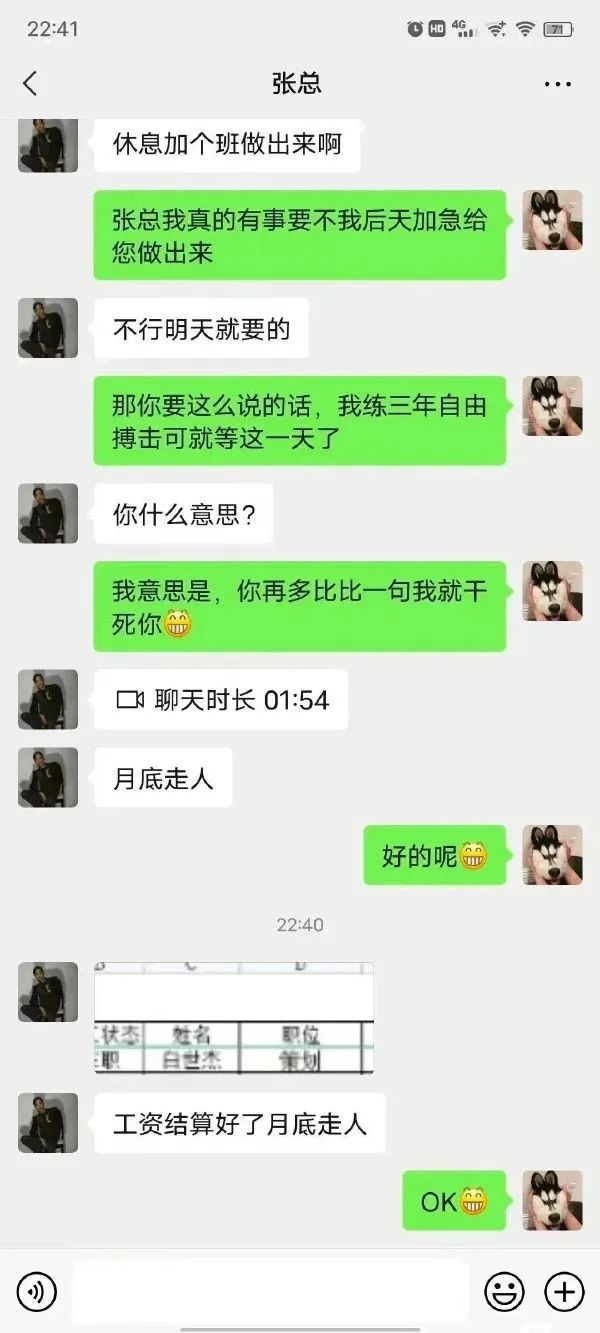Go back from the 张总 chat
The width and height of the screenshot is (600, 1333).
coord(30,84)
